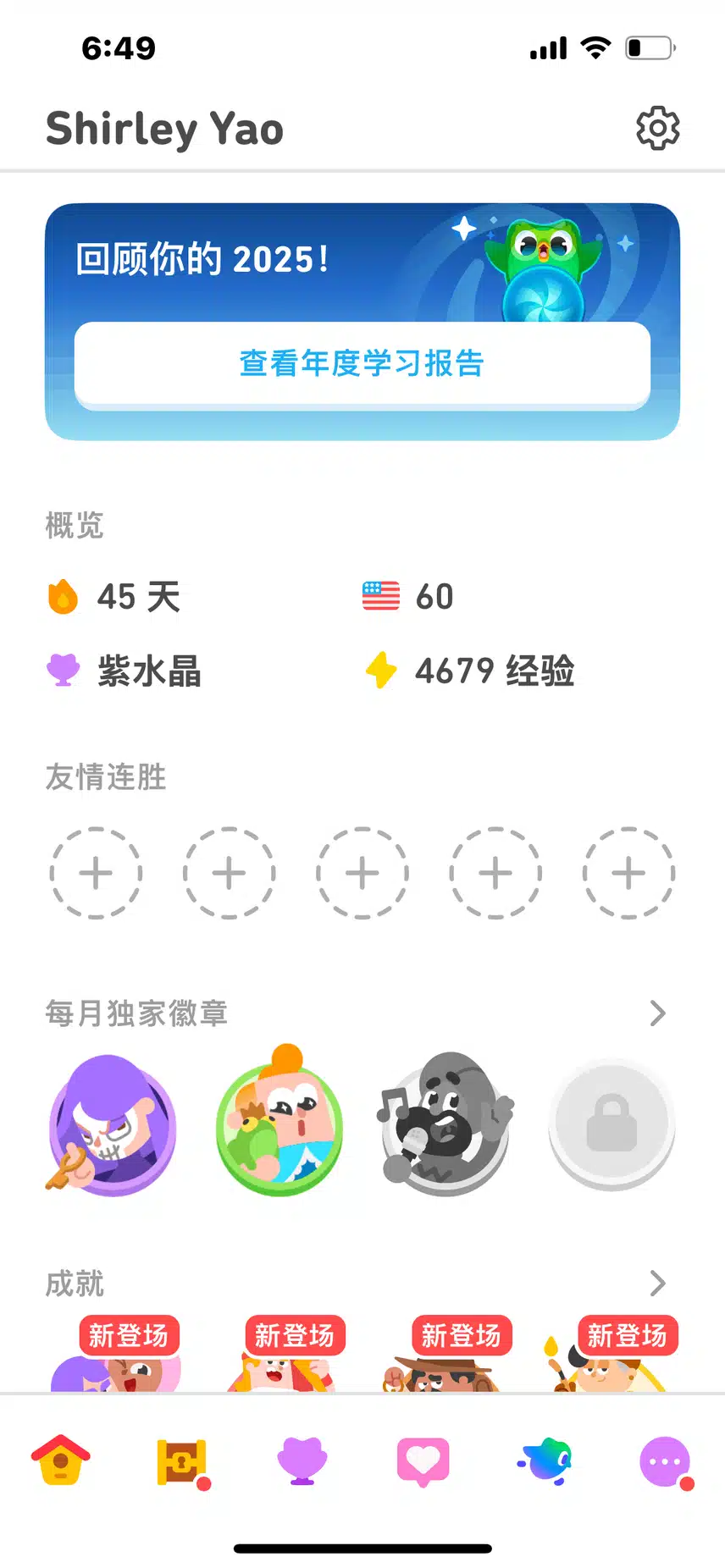The width and height of the screenshot is (725, 1568).
Task: Switch to the home lessons tab
Action: click(x=61, y=1460)
